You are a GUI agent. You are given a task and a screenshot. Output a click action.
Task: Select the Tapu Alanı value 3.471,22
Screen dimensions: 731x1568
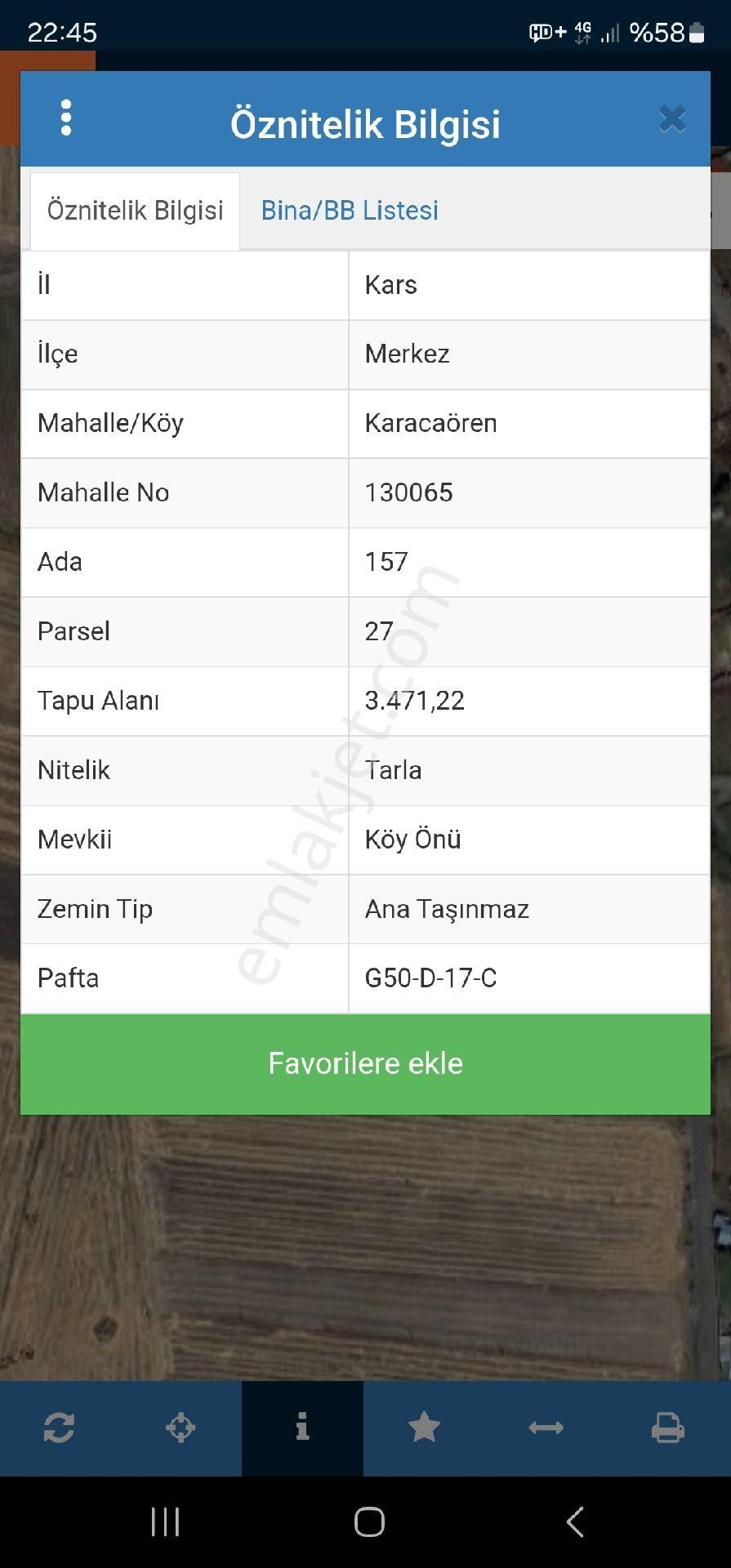click(414, 701)
